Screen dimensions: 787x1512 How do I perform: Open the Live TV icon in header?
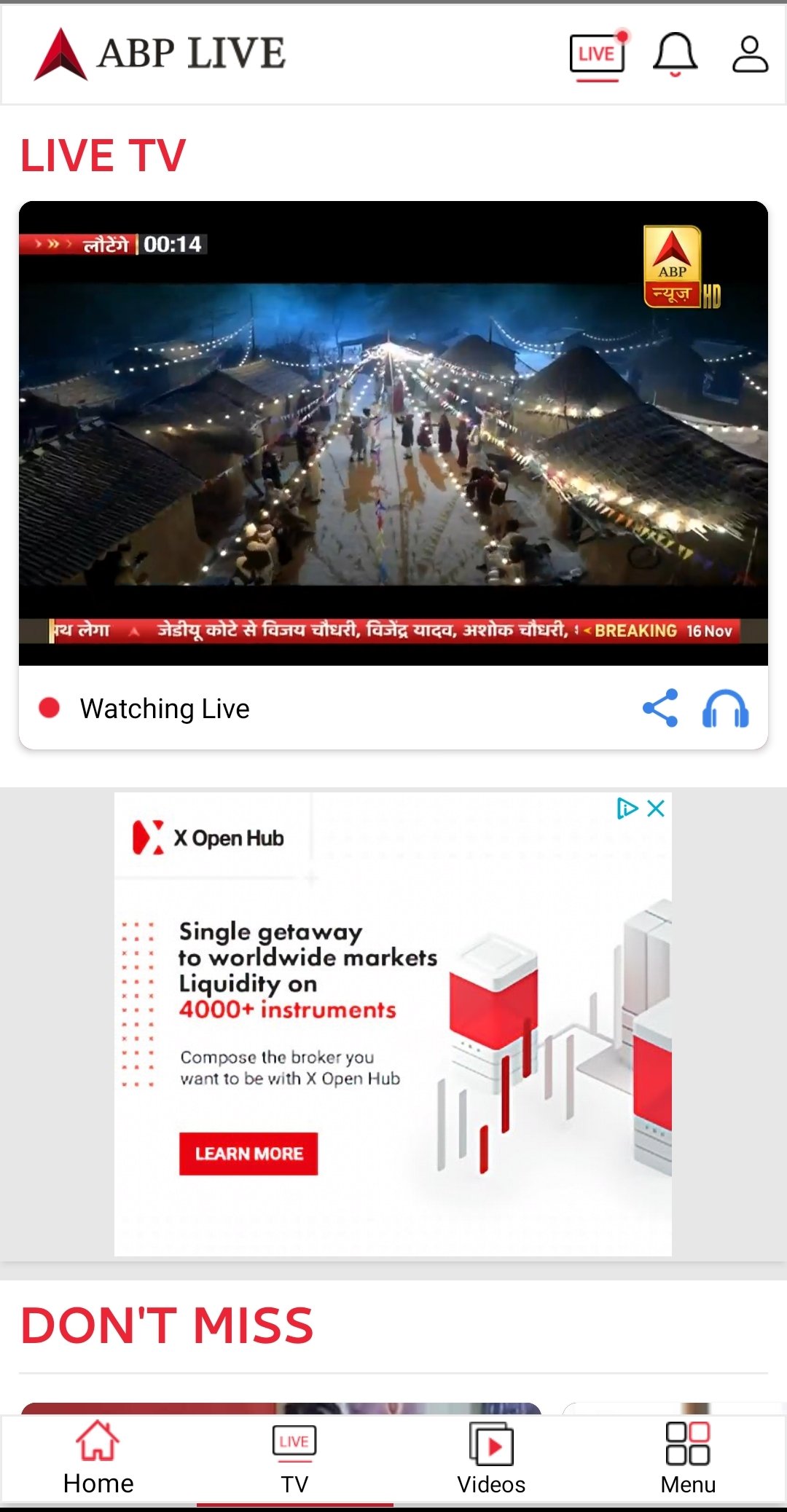click(597, 55)
